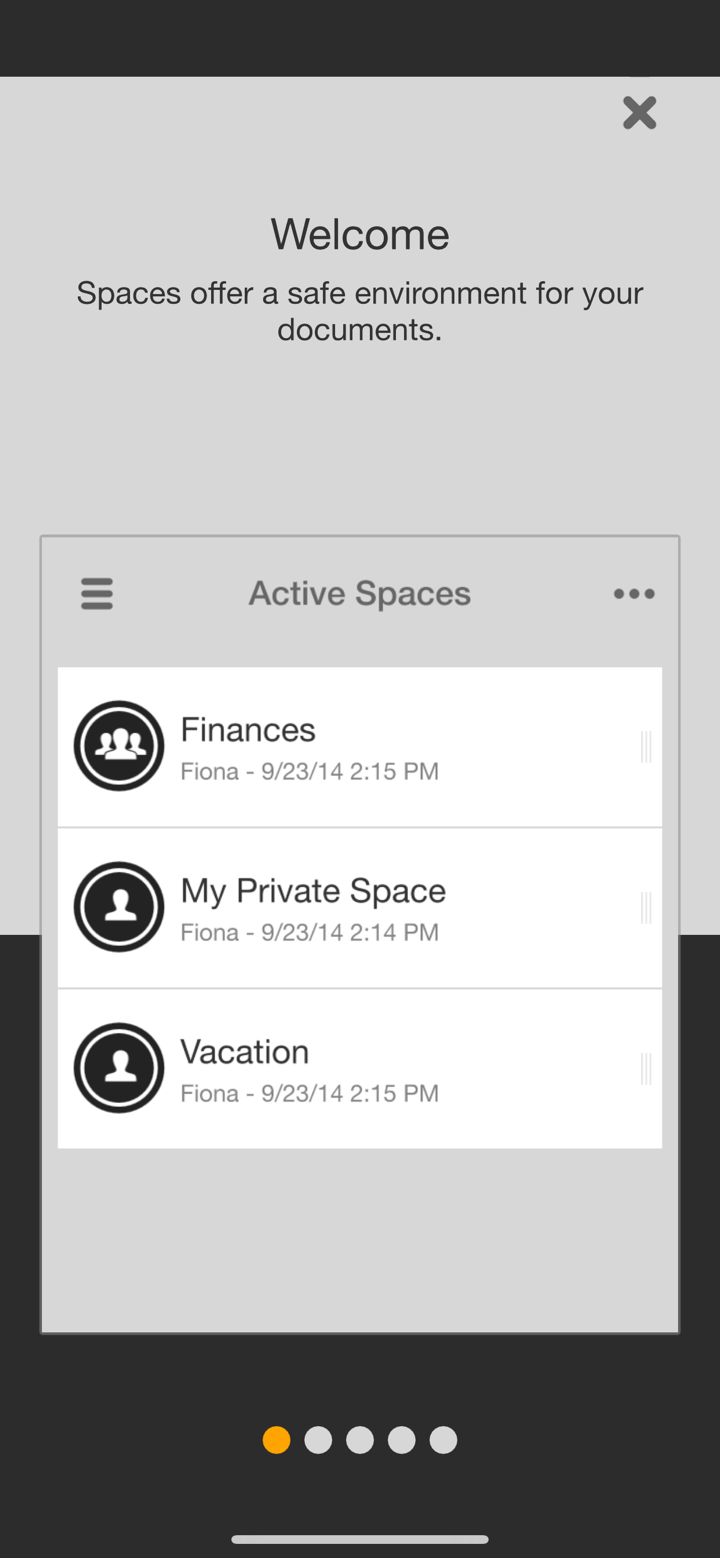Tap the Vacation space avatar icon
This screenshot has width=720, height=1558.
[119, 1067]
